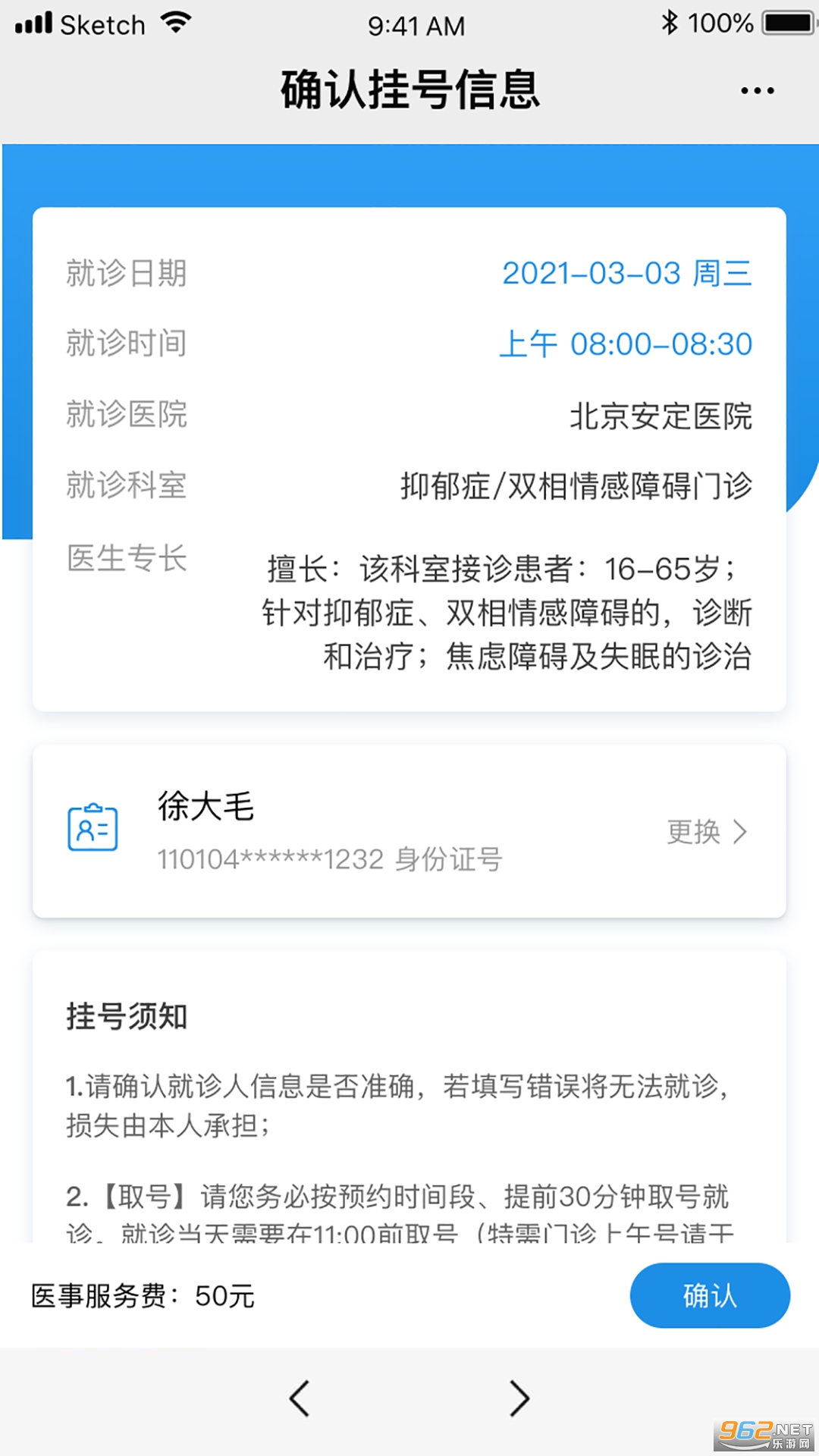The width and height of the screenshot is (819, 1456).
Task: Go back with the bottom left arrow
Action: (300, 1398)
